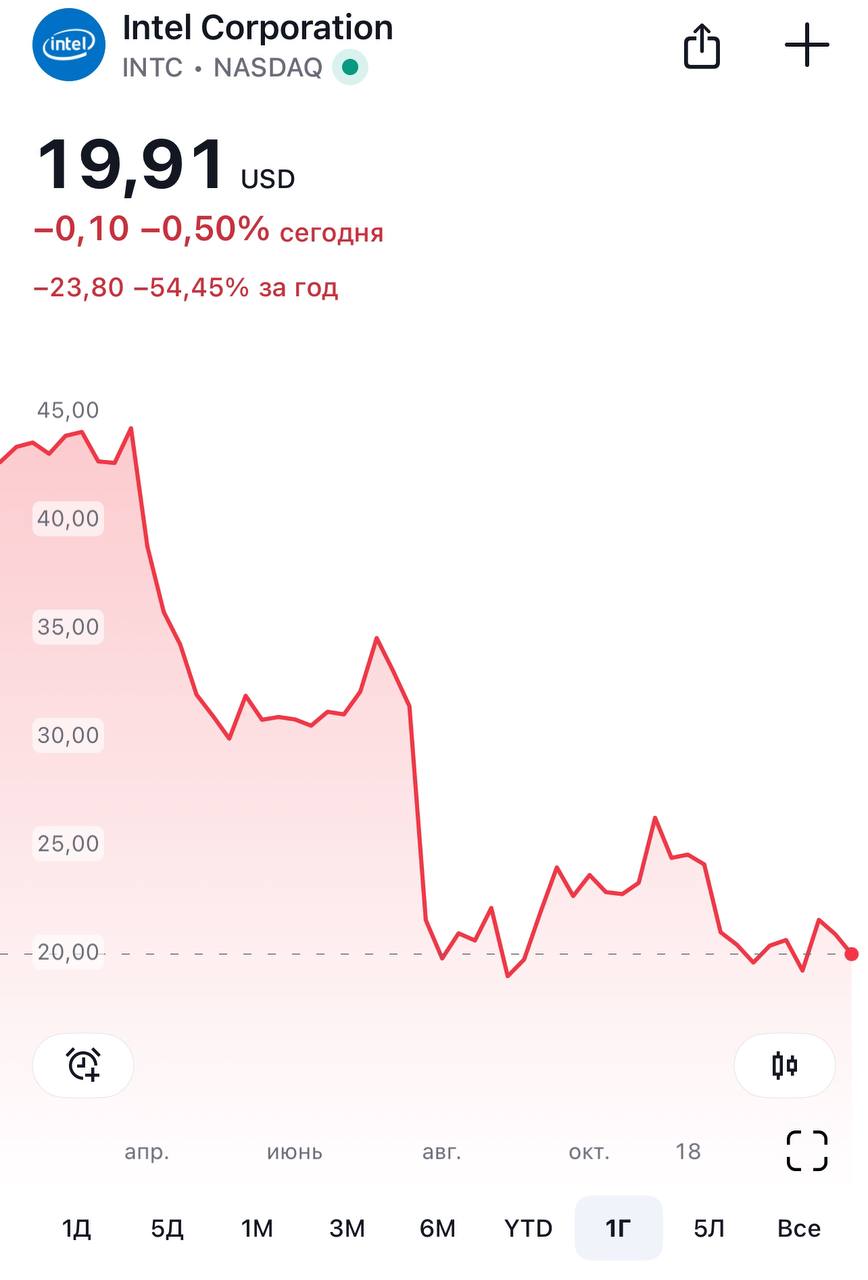Switch to the YTD range
Screen dimensions: 868x1280
tap(528, 1228)
